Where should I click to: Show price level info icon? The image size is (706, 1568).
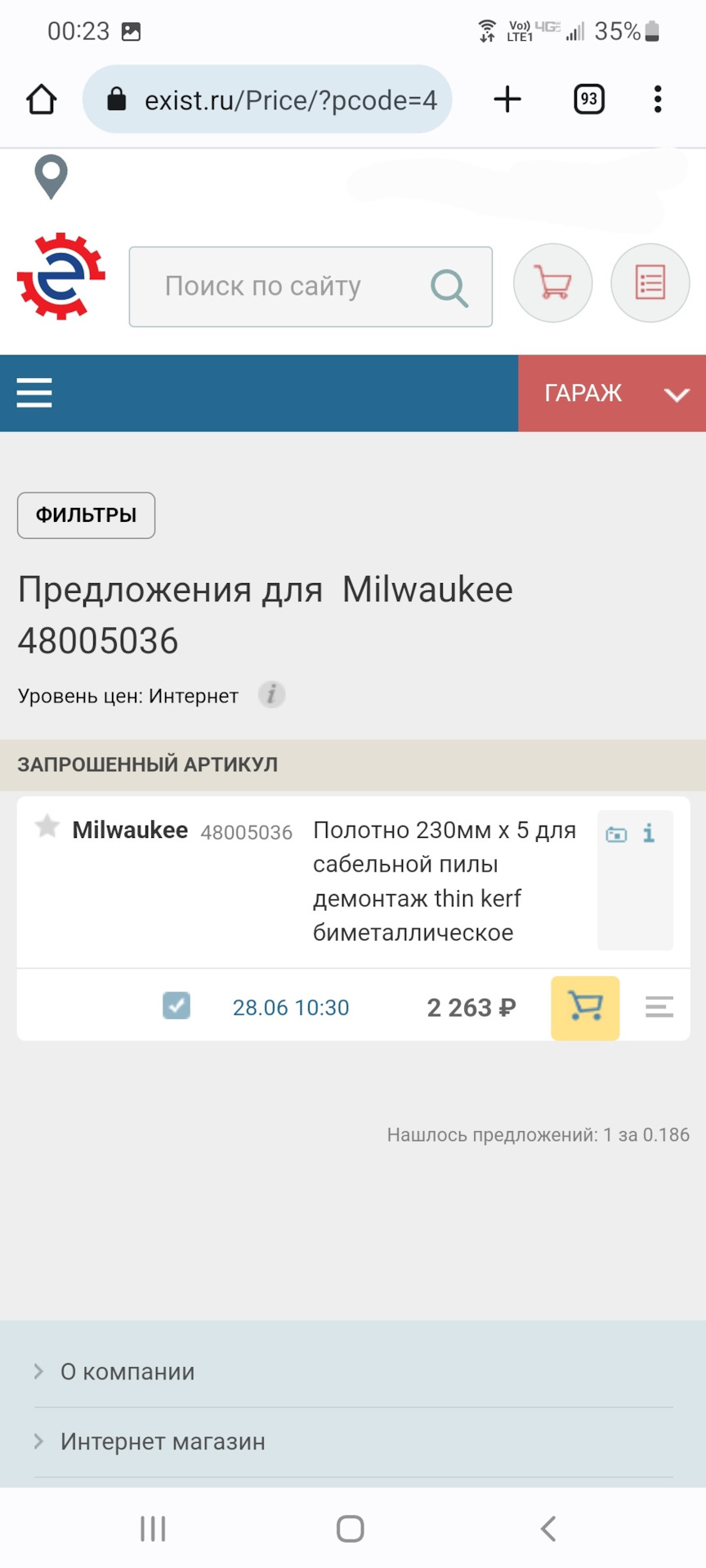click(x=272, y=695)
